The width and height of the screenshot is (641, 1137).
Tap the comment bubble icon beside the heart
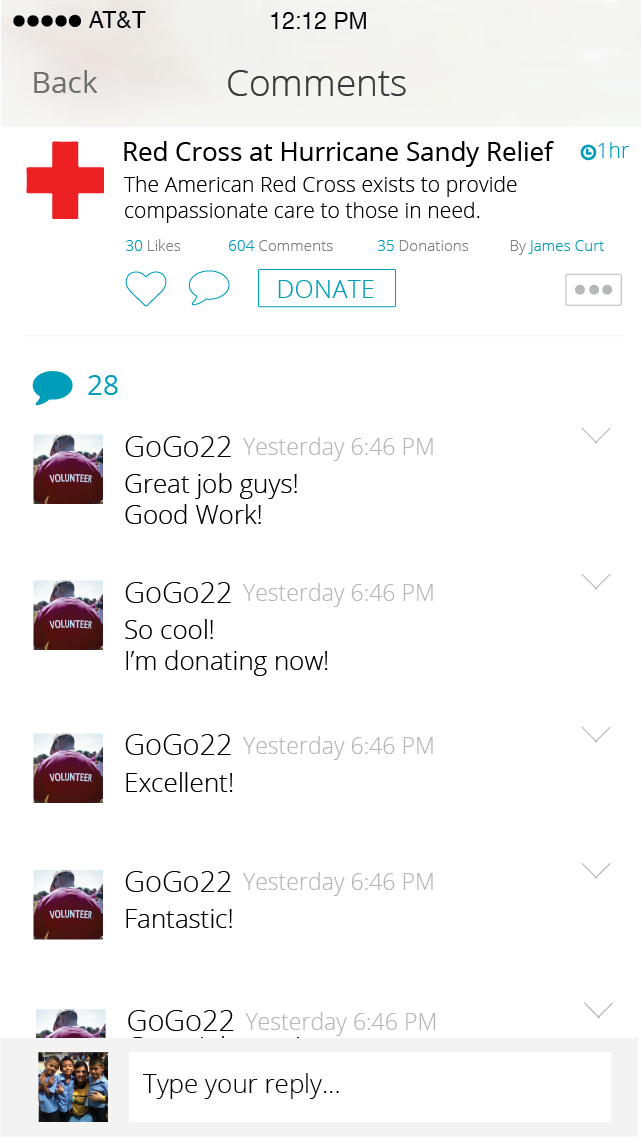pos(209,289)
